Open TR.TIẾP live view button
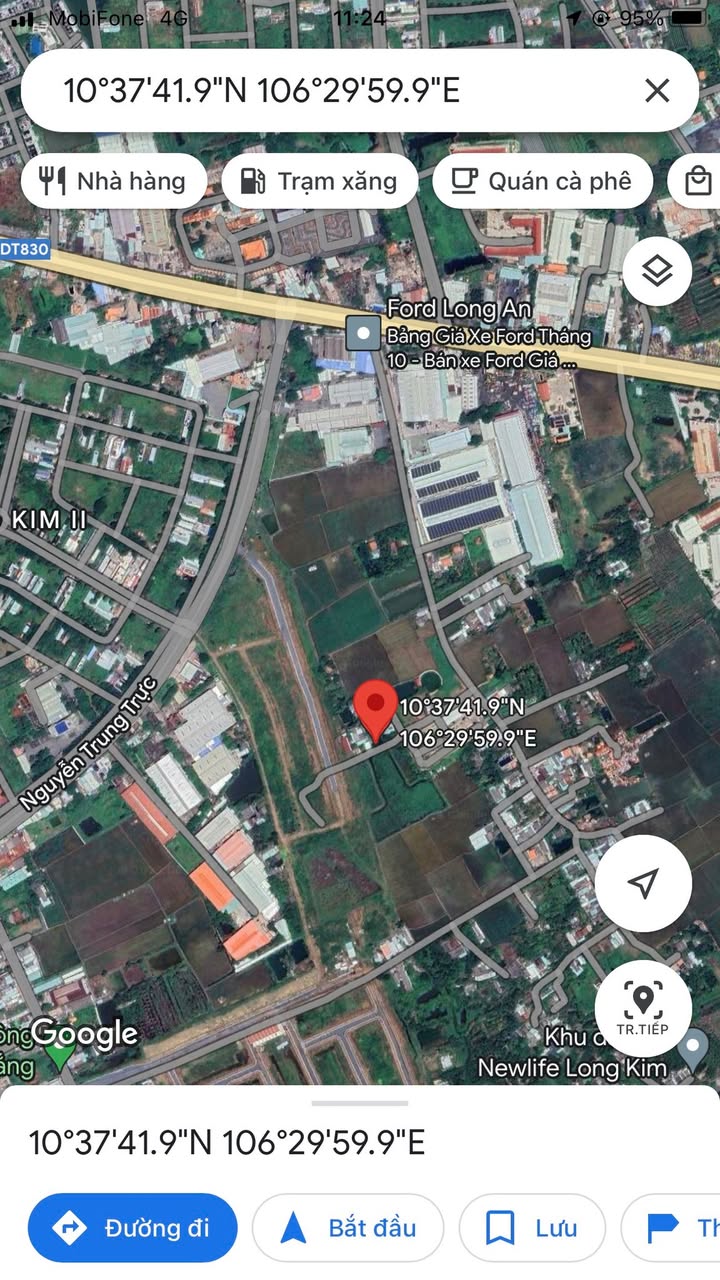This screenshot has width=720, height=1280. [643, 1008]
